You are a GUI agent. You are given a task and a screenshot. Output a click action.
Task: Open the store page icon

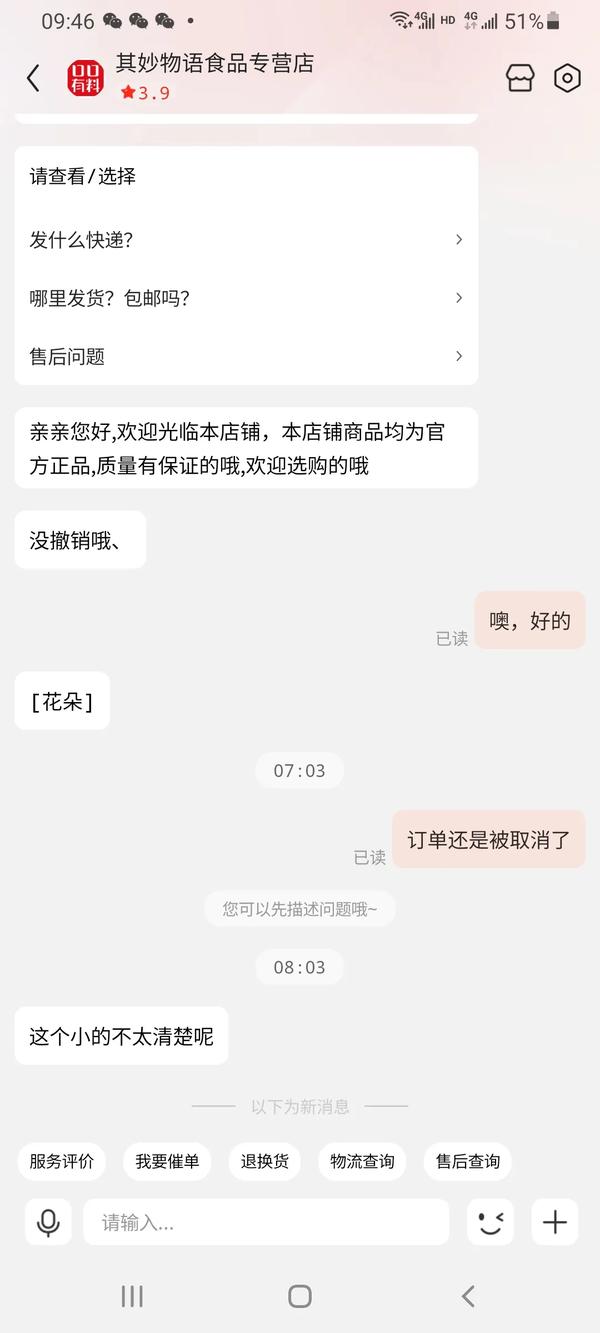pyautogui.click(x=521, y=78)
